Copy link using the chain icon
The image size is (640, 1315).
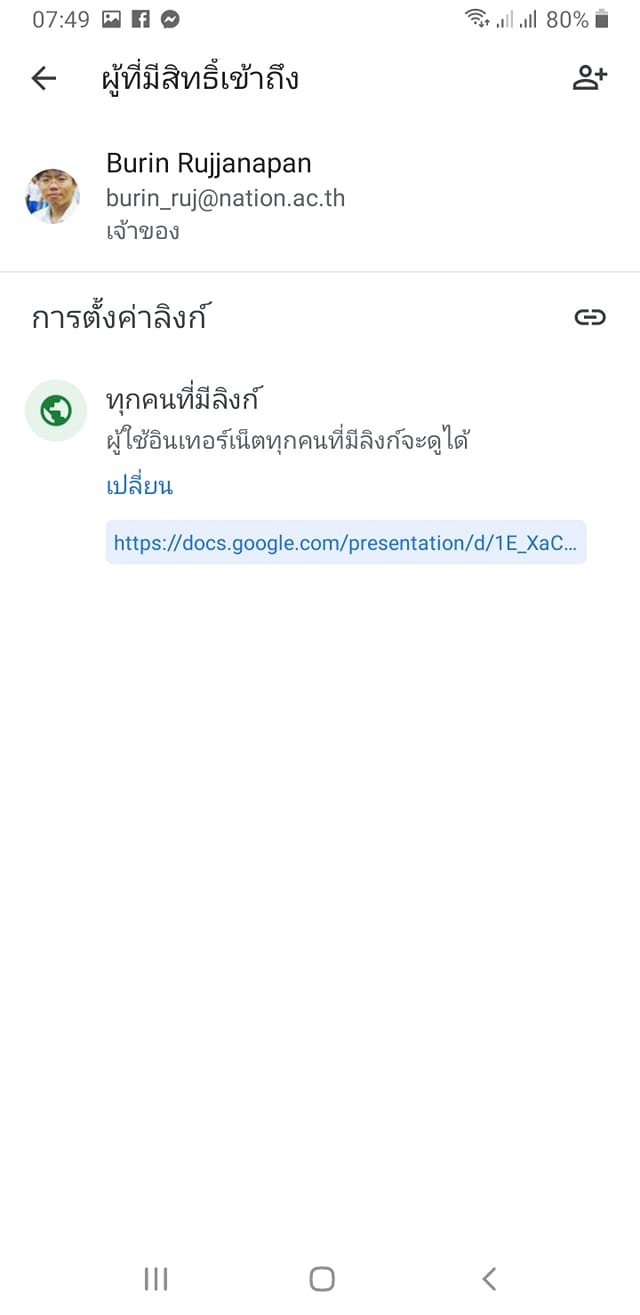click(590, 318)
